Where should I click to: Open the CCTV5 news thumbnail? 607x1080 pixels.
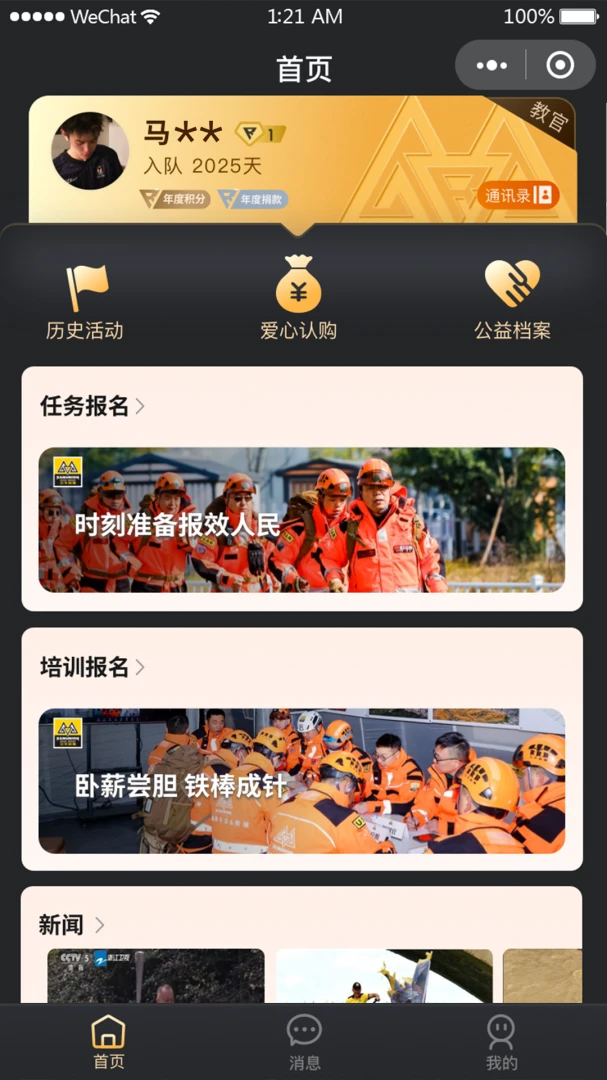coord(156,976)
